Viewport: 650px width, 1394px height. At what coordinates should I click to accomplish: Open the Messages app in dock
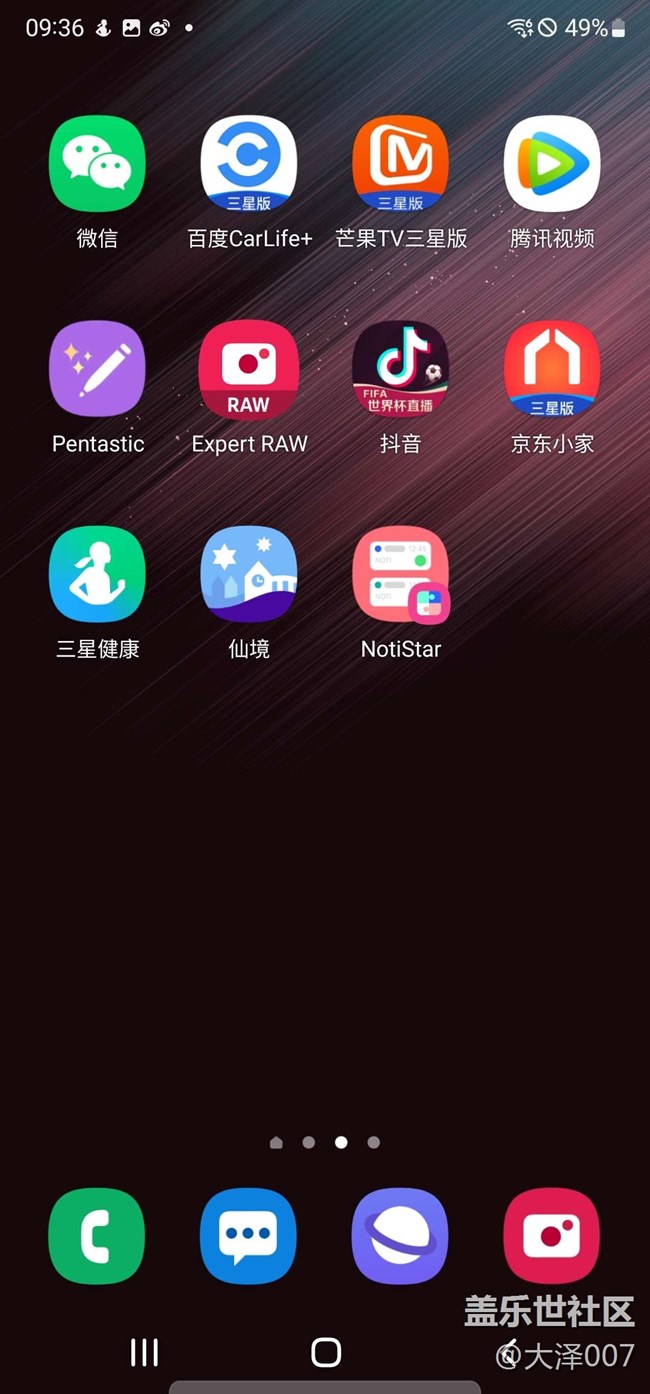249,1236
